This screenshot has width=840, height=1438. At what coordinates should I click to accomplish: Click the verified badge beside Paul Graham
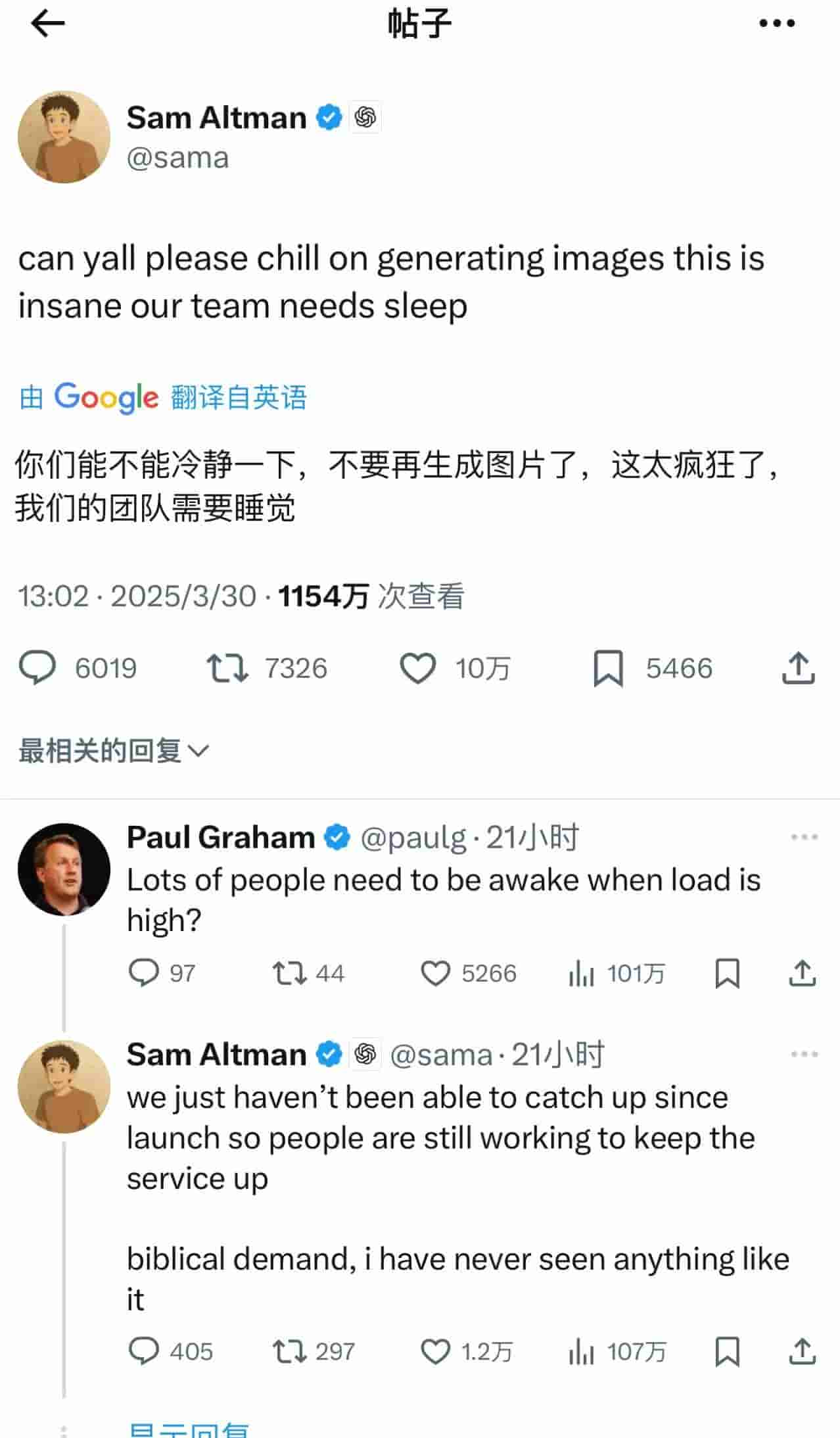pos(337,836)
